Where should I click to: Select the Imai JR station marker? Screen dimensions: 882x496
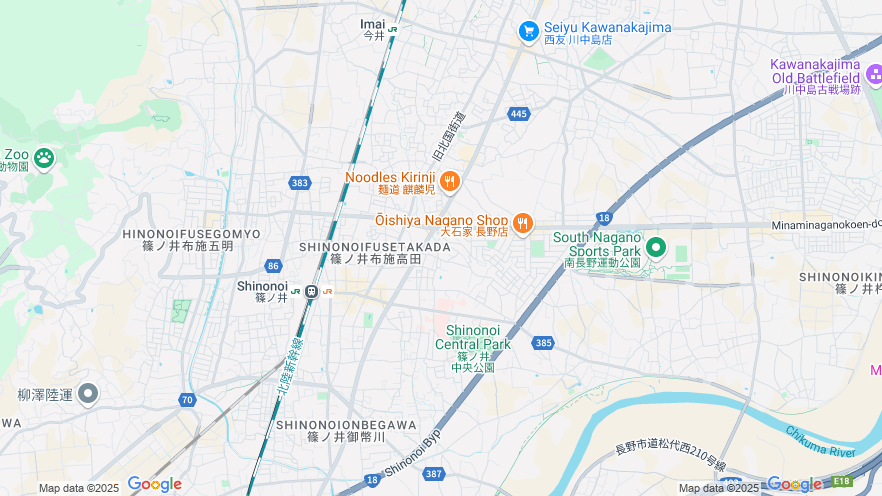393,30
